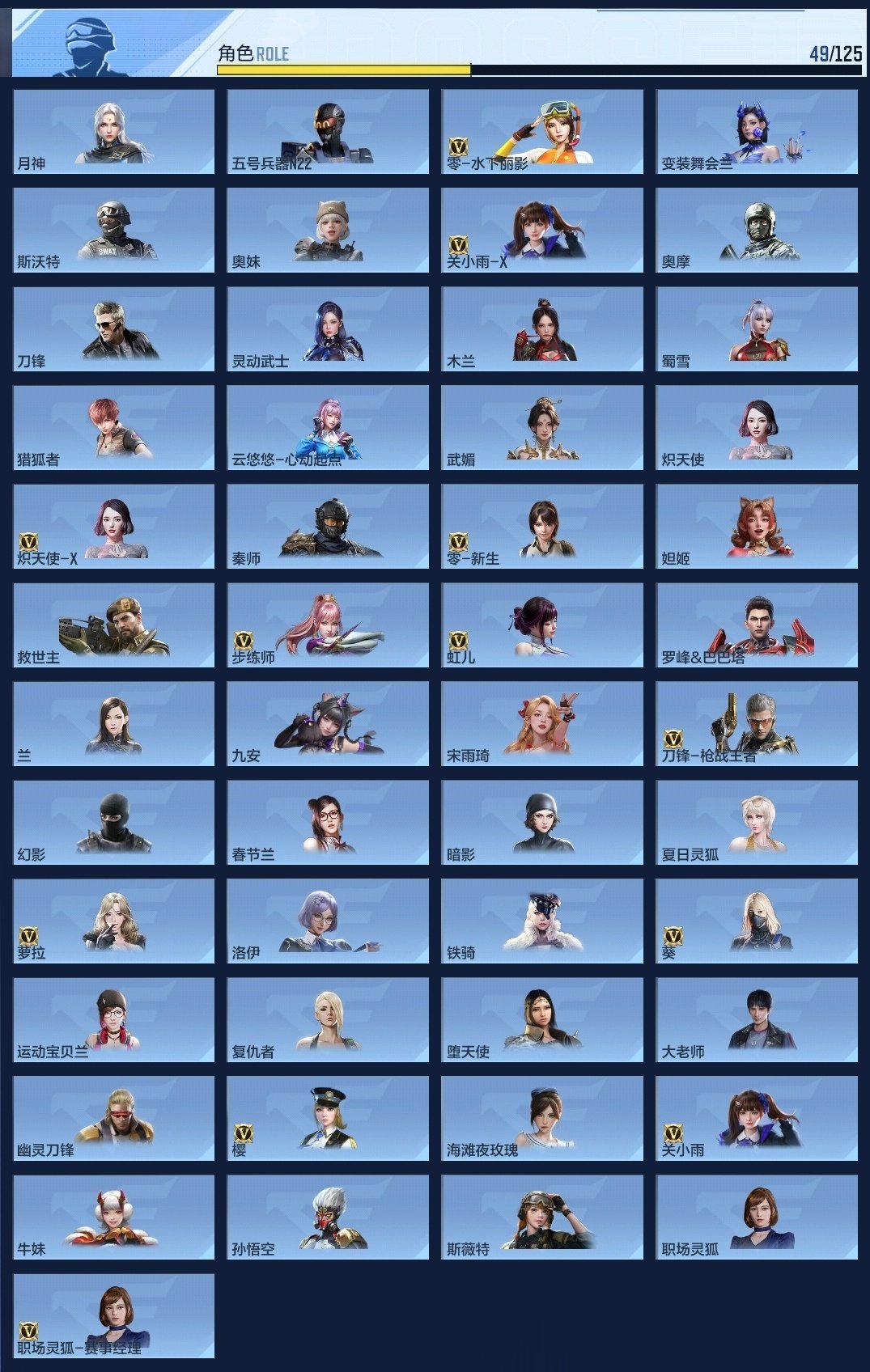View the 洛伊 character card
The height and width of the screenshot is (1372, 870).
328,921
